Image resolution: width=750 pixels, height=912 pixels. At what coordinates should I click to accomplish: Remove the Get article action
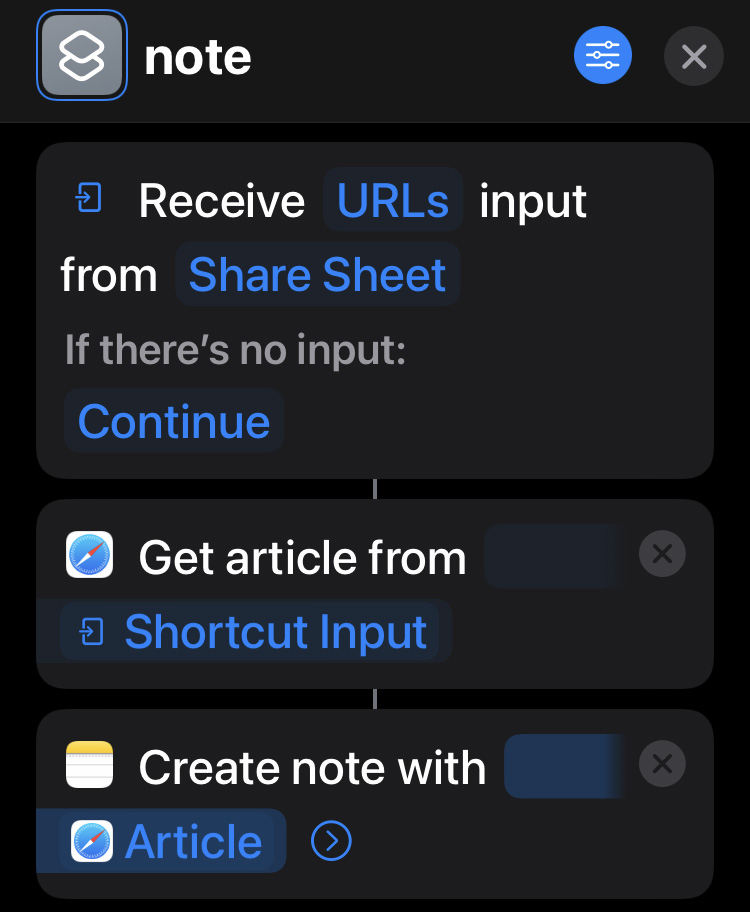click(661, 554)
